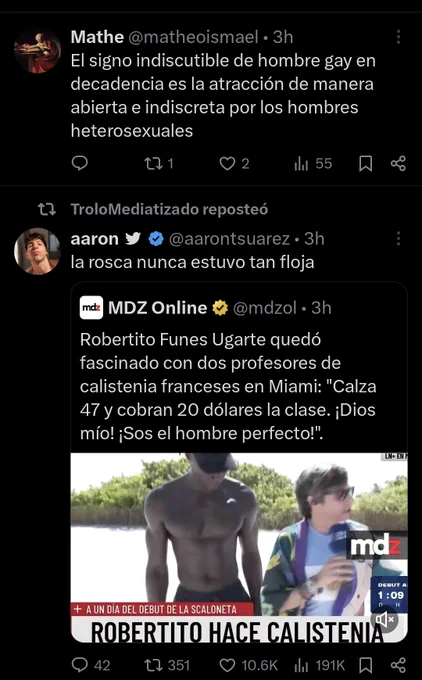Reply to Mathe's post
Image resolution: width=422 pixels, height=680 pixels.
[79, 163]
